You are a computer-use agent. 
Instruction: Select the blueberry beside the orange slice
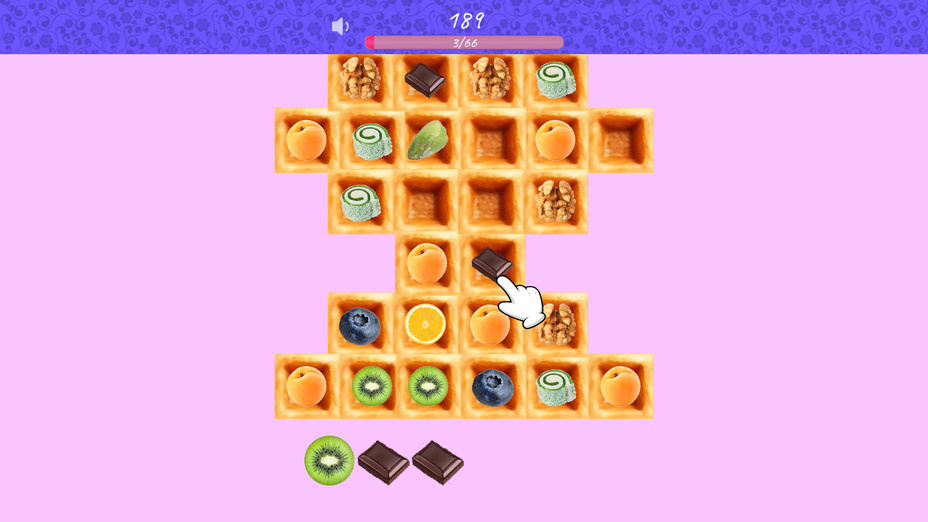(x=359, y=326)
